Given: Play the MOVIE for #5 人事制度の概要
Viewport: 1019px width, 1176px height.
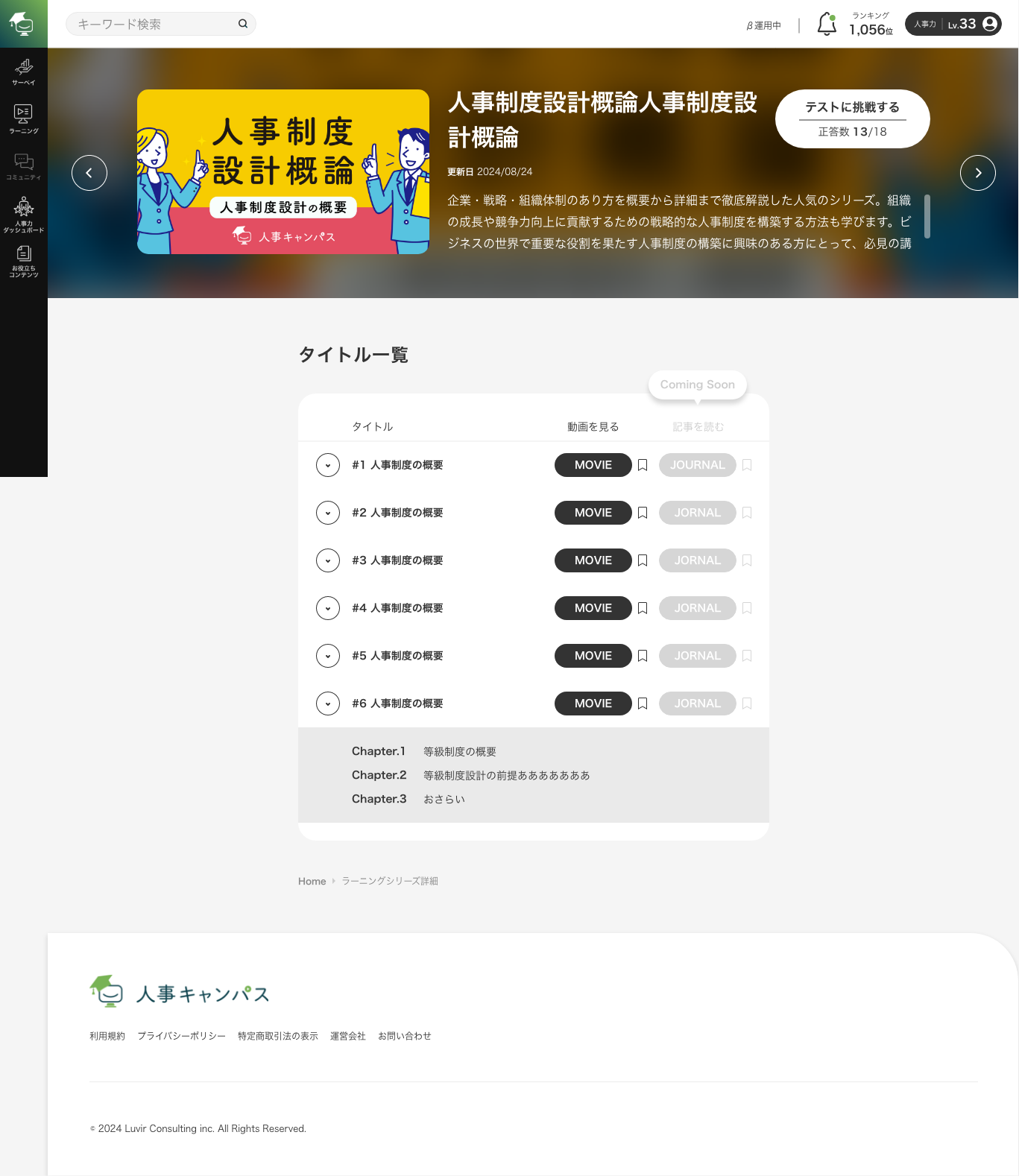Looking at the screenshot, I should click(593, 656).
